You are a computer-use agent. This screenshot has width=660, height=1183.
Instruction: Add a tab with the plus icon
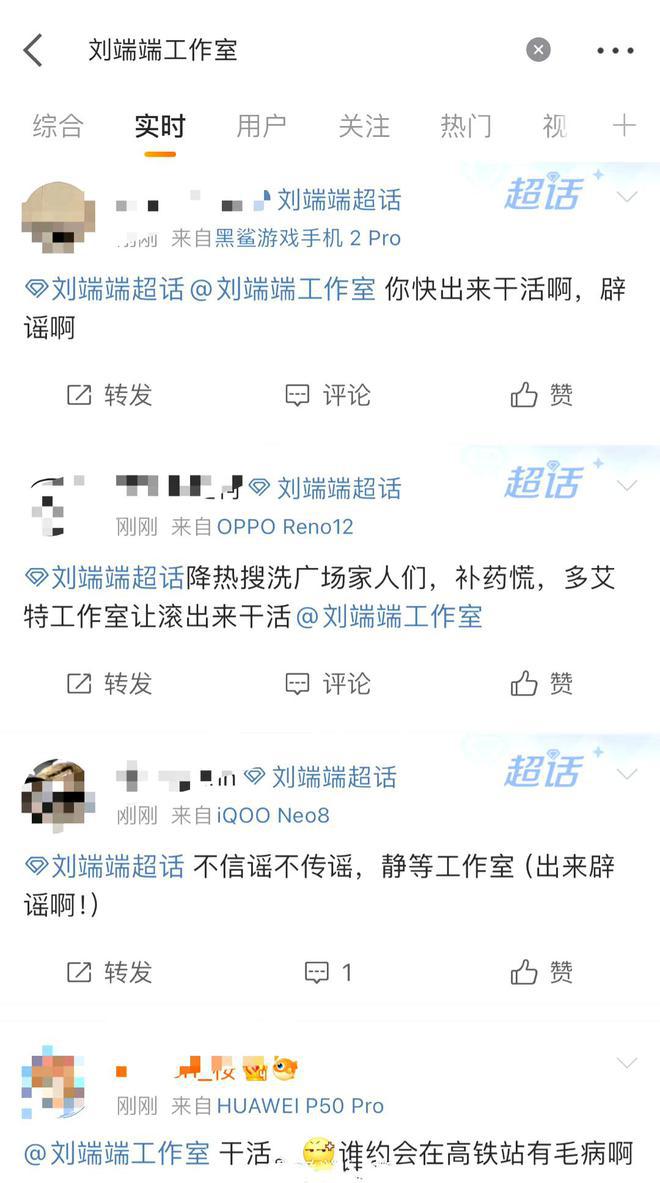(x=624, y=125)
